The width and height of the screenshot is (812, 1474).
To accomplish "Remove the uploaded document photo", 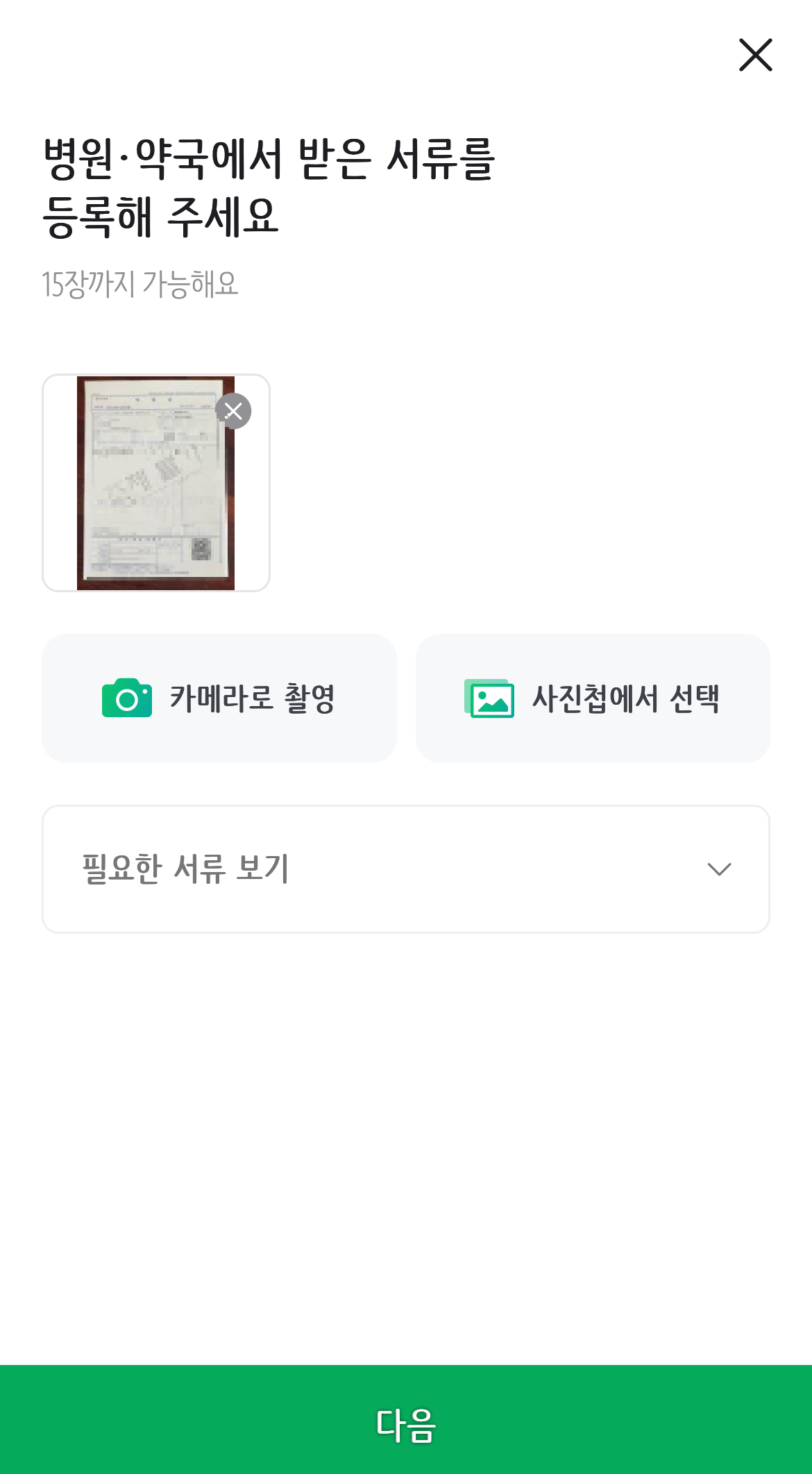I will [233, 411].
